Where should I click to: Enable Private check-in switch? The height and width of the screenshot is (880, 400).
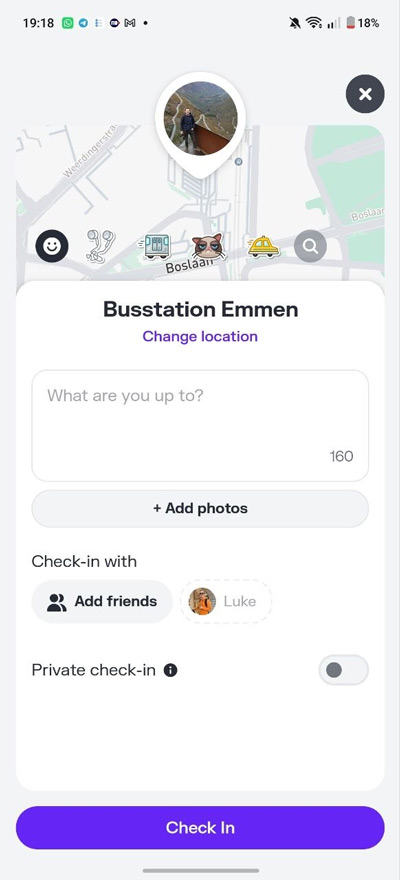[343, 670]
